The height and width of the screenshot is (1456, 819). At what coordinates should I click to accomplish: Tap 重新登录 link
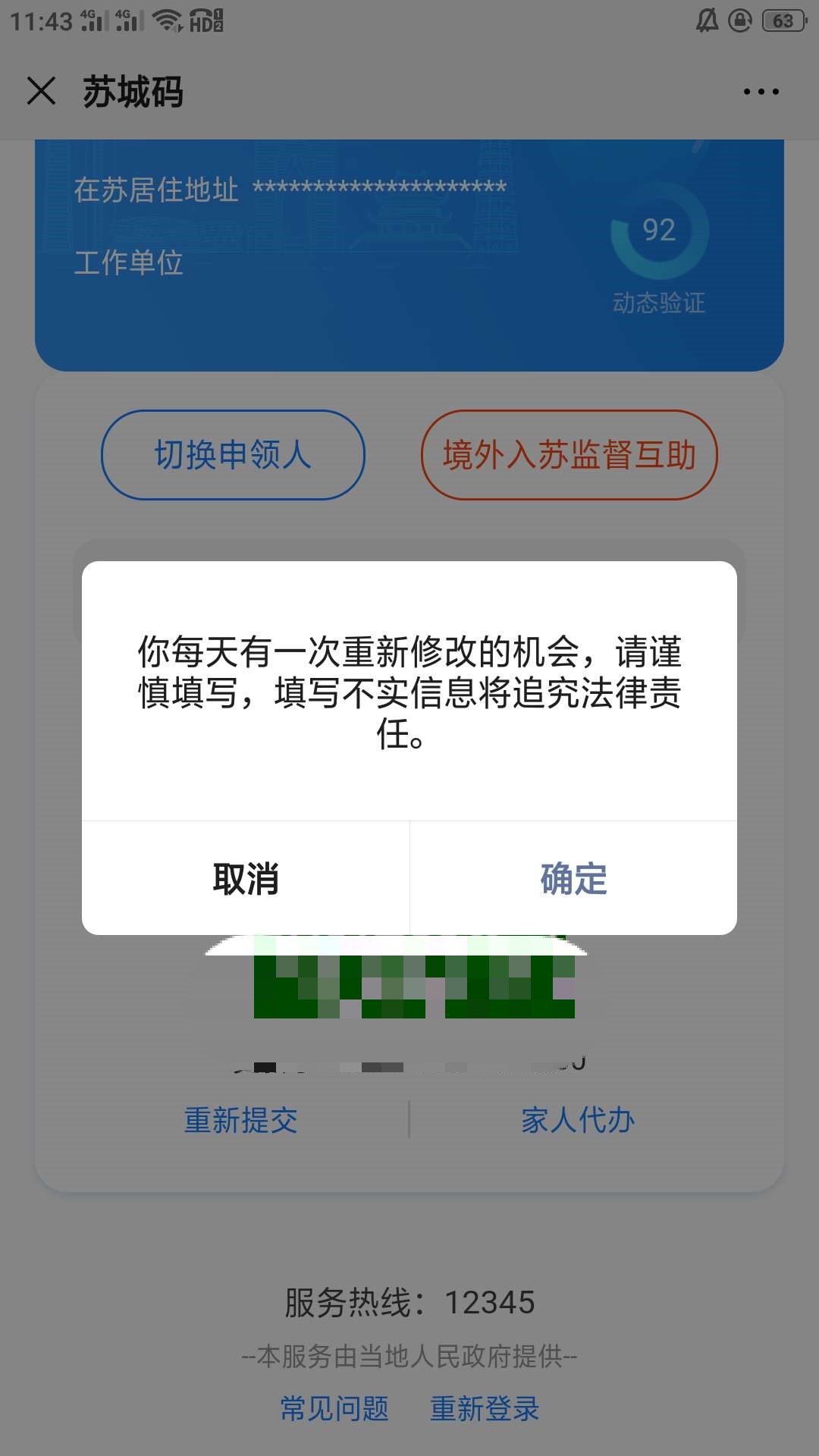click(x=485, y=1408)
